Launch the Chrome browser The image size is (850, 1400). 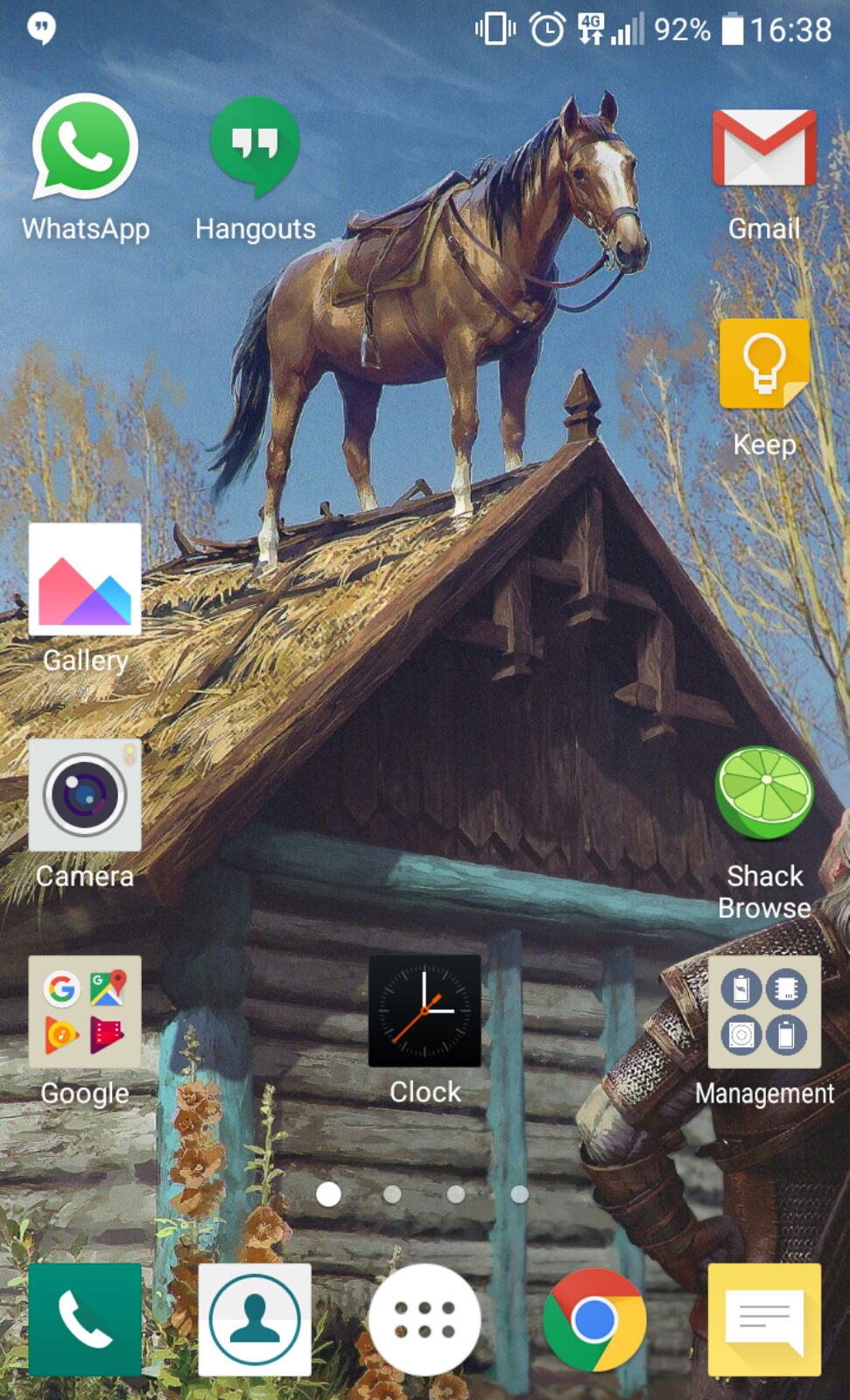click(x=594, y=1319)
